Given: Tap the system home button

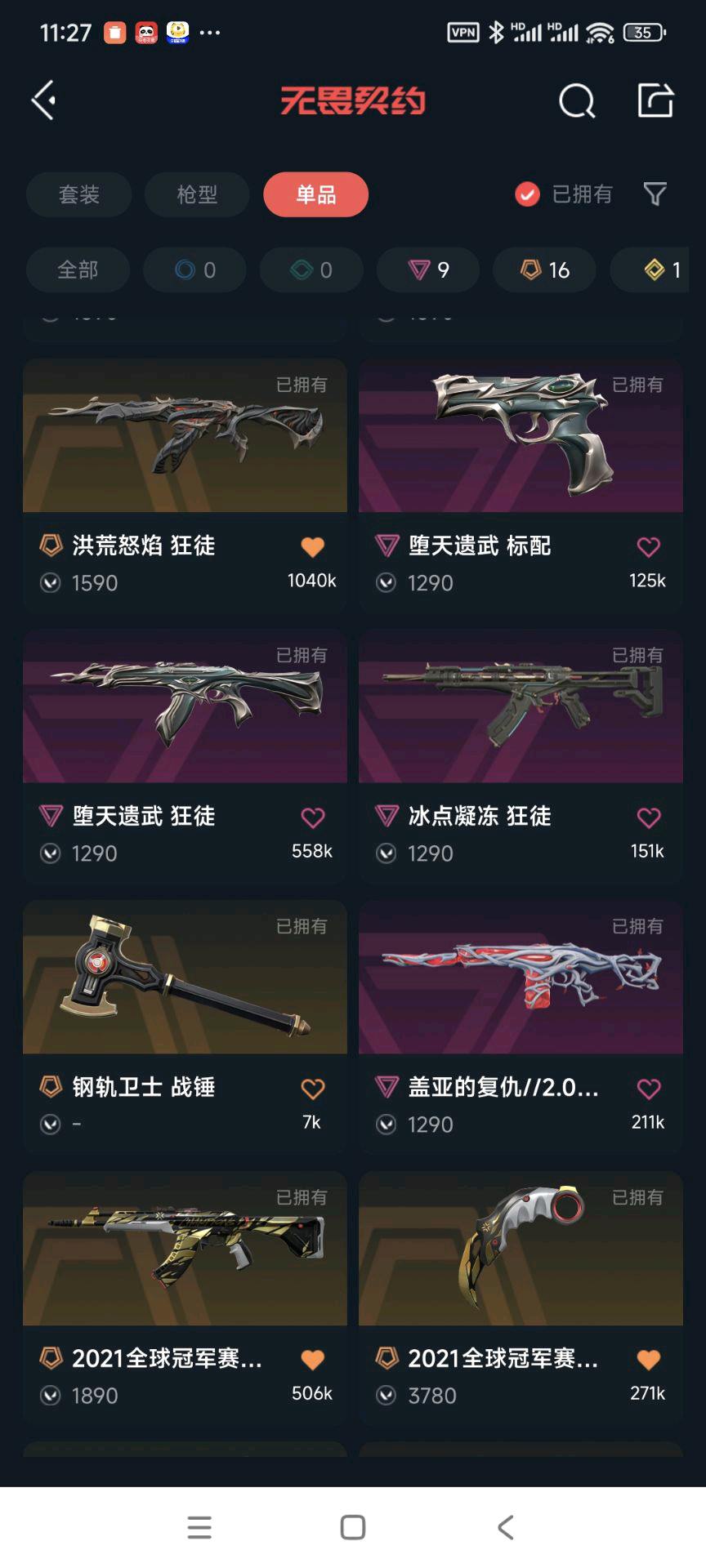Looking at the screenshot, I should (x=353, y=1527).
